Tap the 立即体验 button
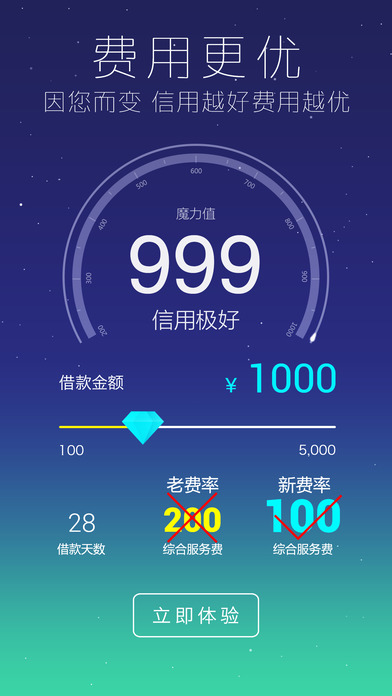Viewport: 392px width, 696px height. [196, 615]
